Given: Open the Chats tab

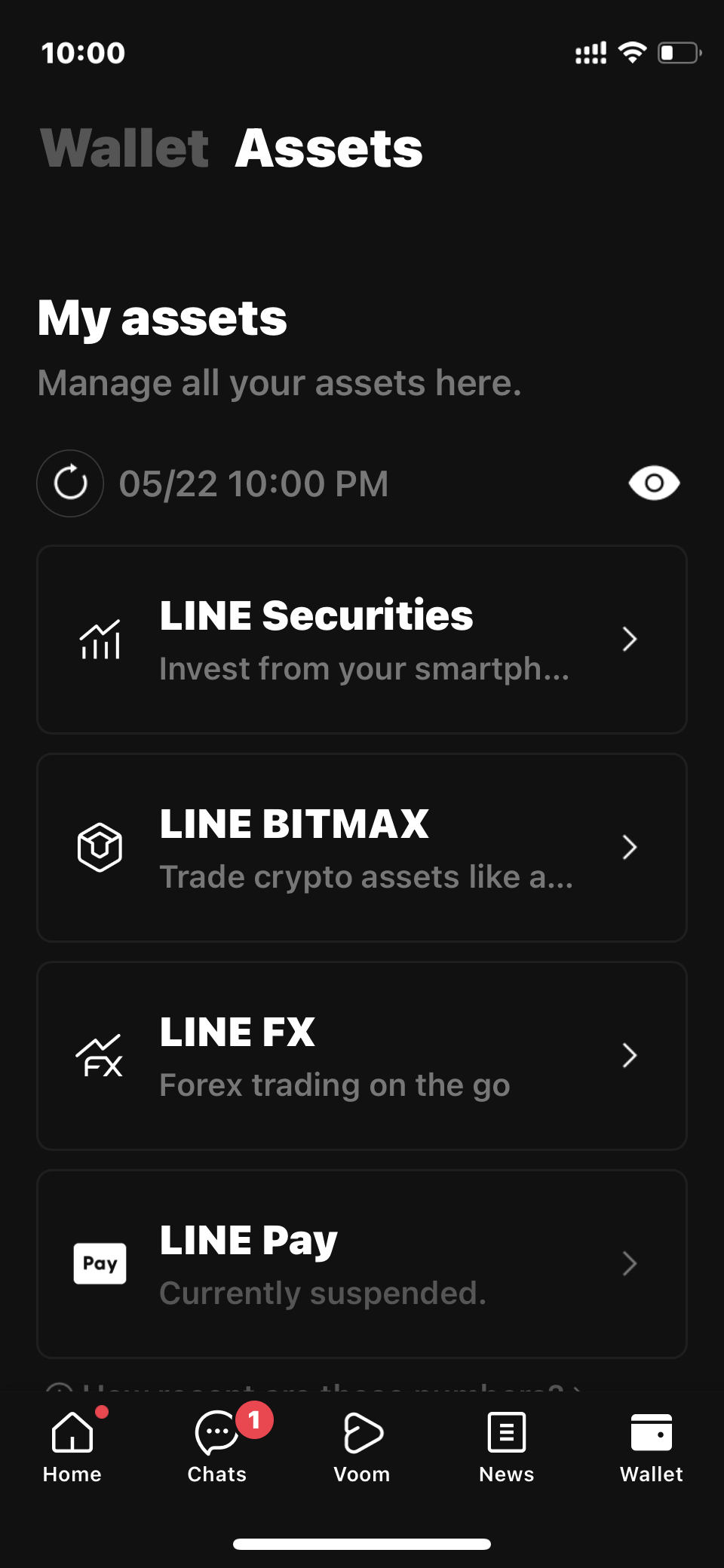Looking at the screenshot, I should [x=217, y=1447].
